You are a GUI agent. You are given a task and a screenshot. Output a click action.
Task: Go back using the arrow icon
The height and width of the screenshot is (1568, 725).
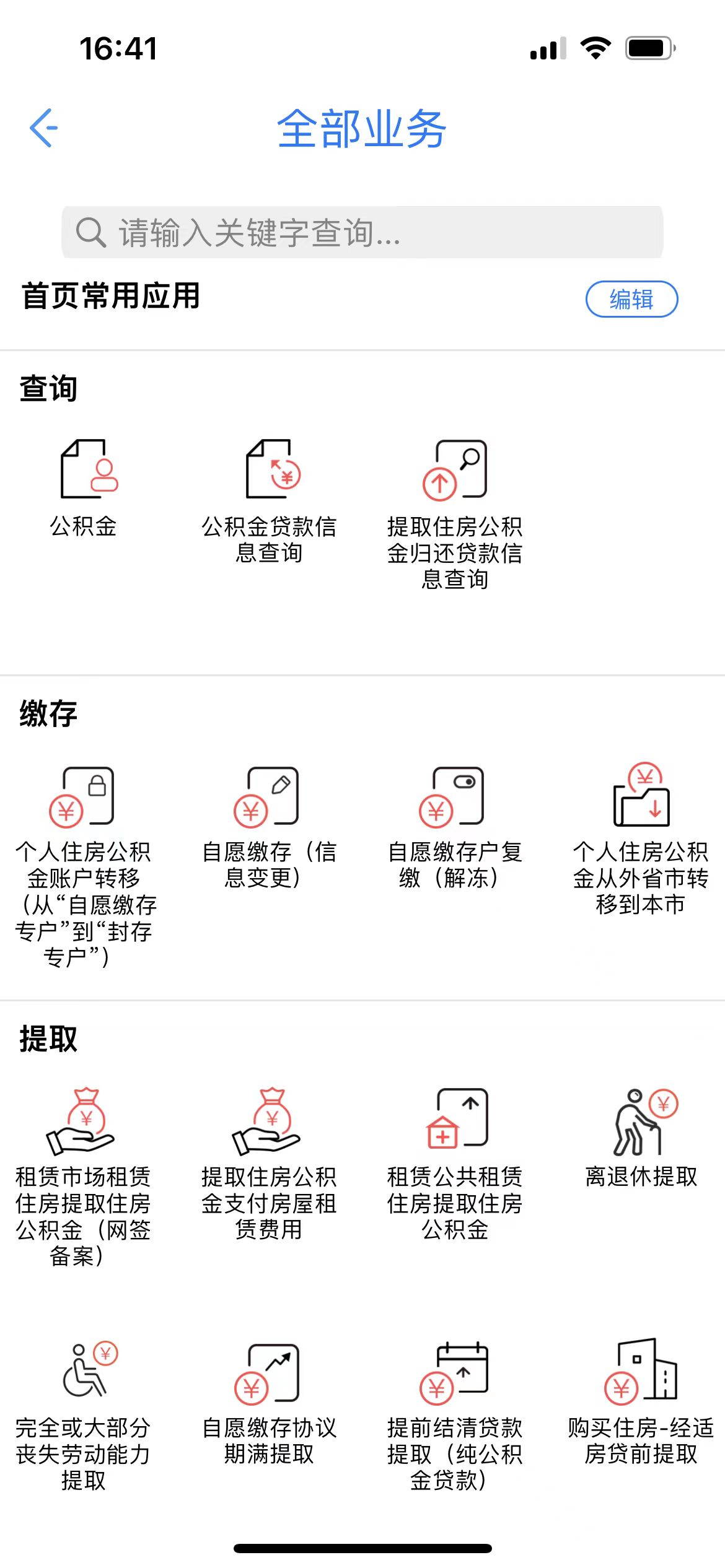[x=43, y=128]
